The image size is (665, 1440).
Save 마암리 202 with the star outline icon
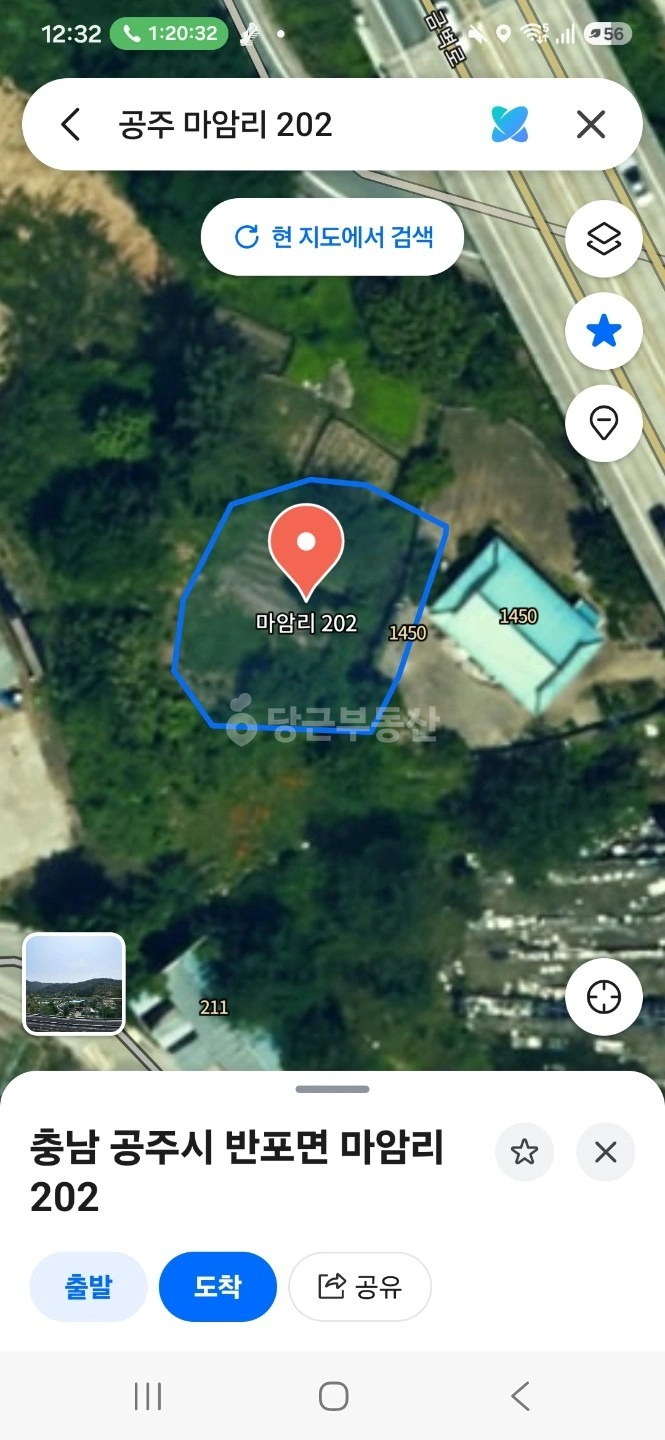tap(524, 1152)
